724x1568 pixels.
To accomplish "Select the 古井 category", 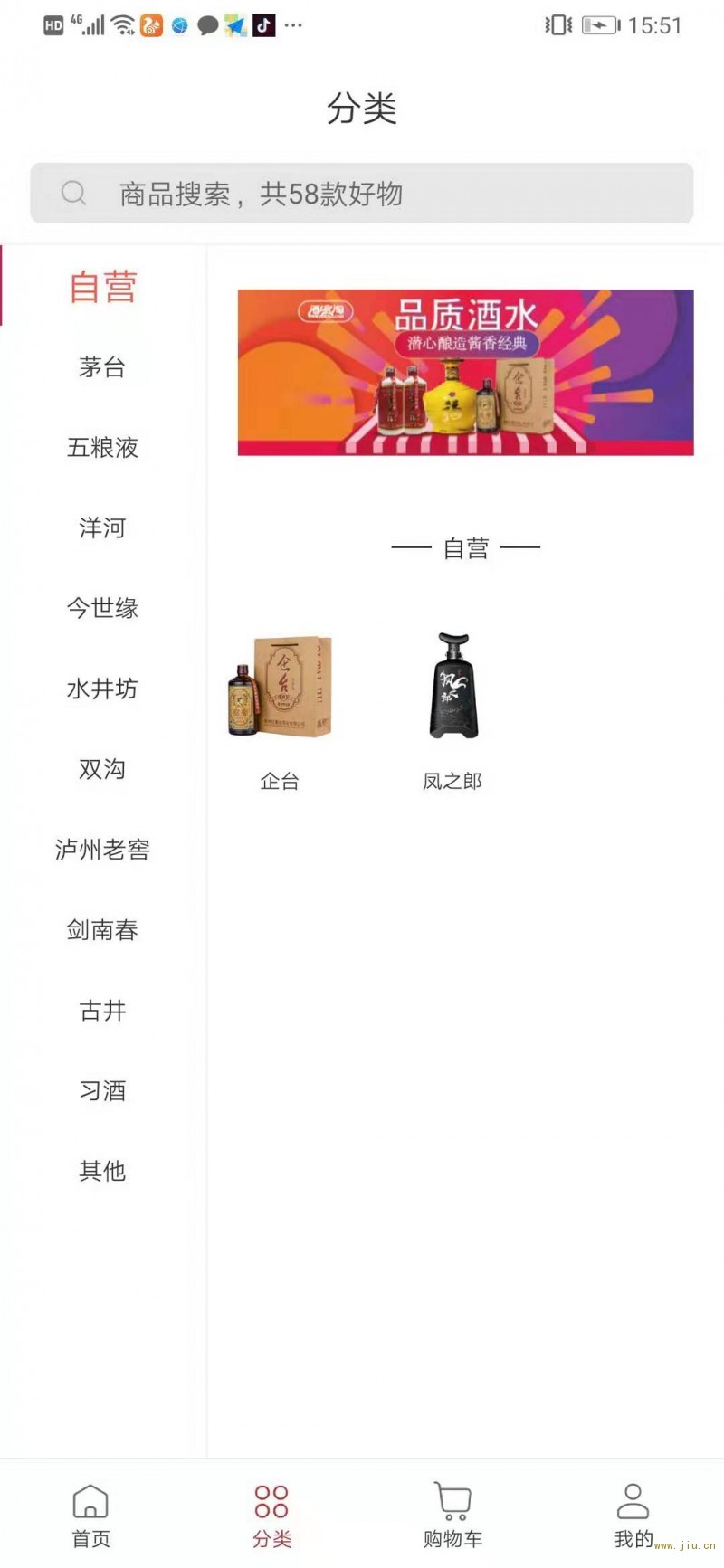I will coord(102,1011).
